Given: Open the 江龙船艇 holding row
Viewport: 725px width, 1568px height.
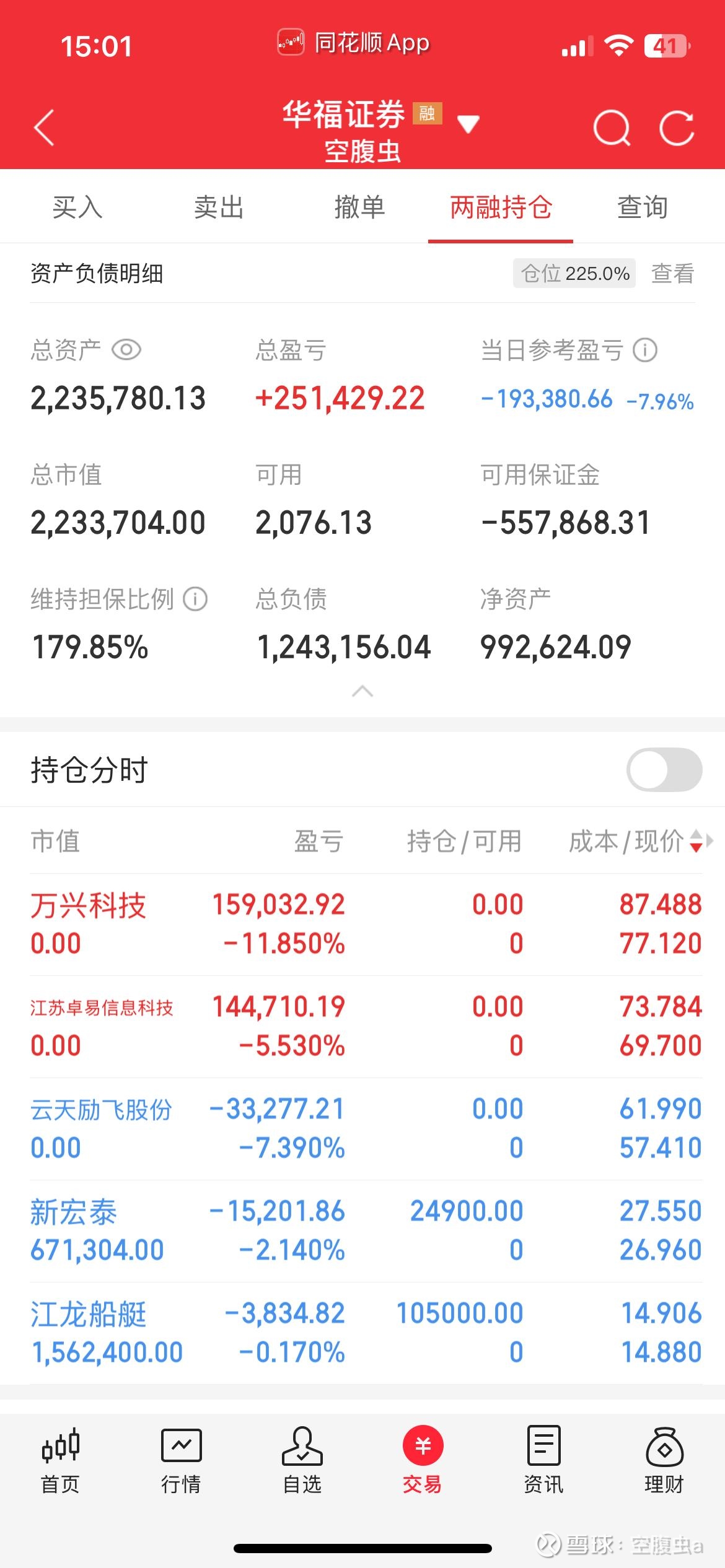Looking at the screenshot, I should tap(366, 1333).
